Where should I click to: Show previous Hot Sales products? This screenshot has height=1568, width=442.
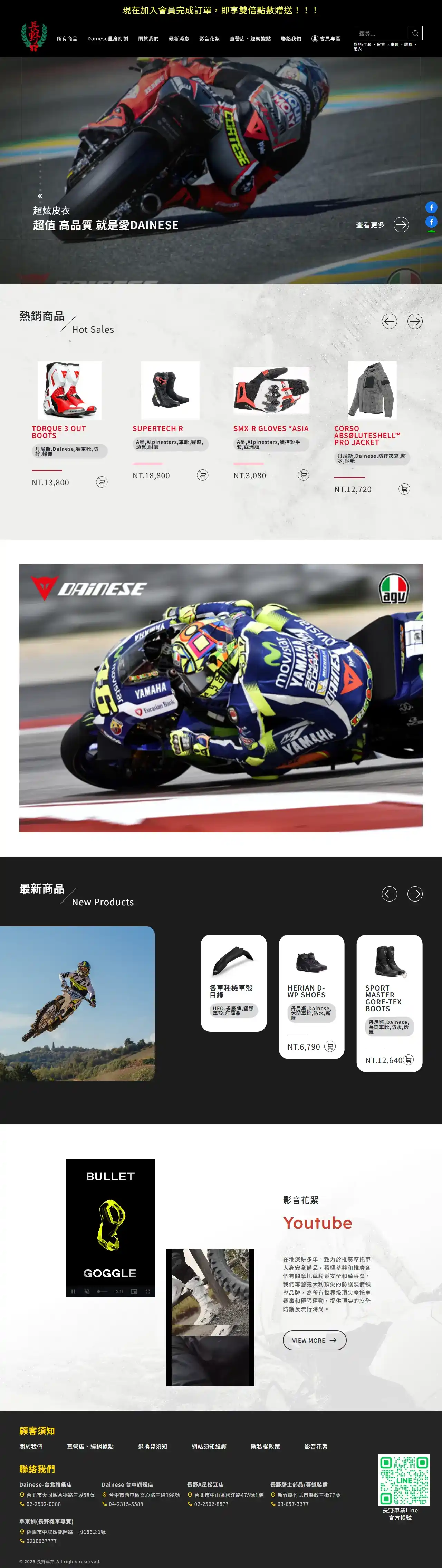pos(389,321)
